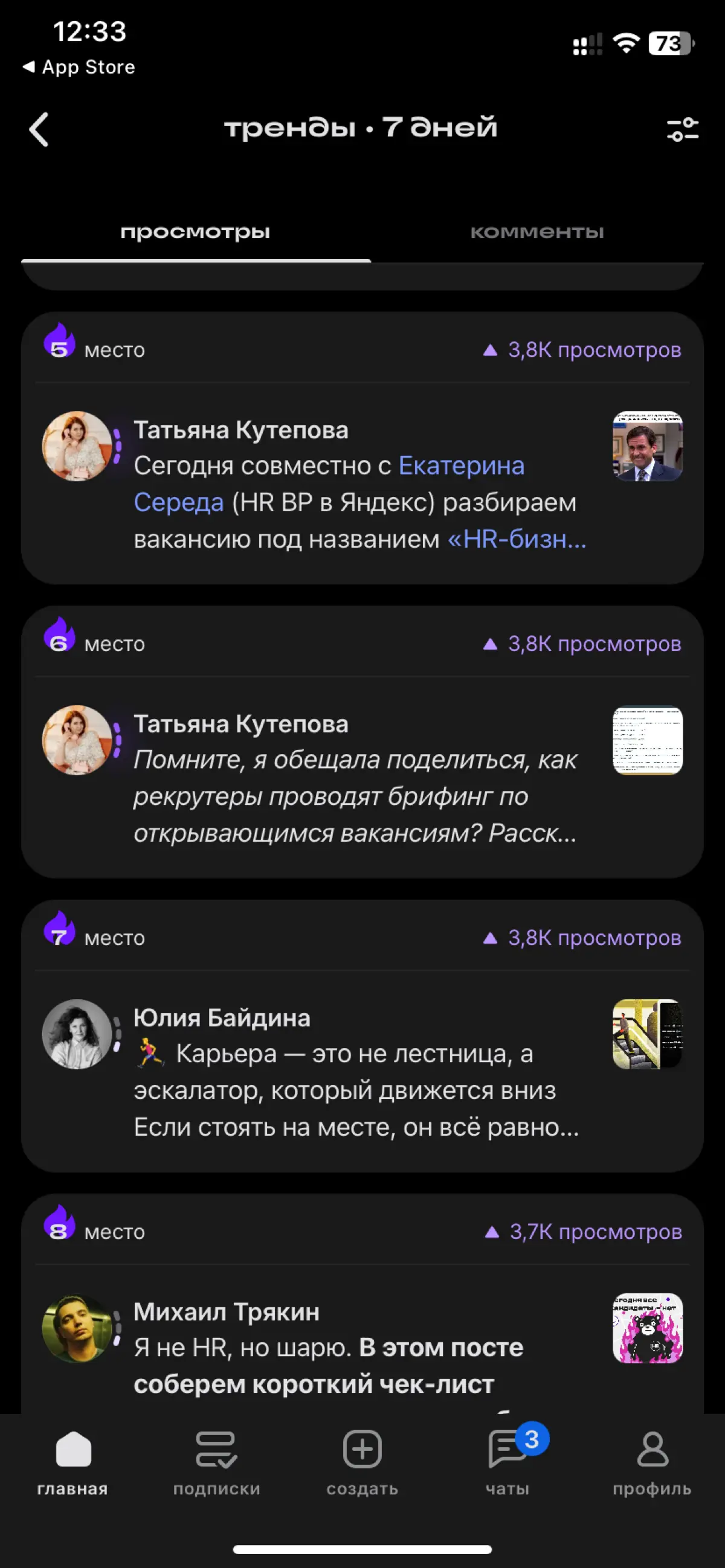Open the подписки subscriptions icon
The image size is (725, 1568).
point(217,1451)
